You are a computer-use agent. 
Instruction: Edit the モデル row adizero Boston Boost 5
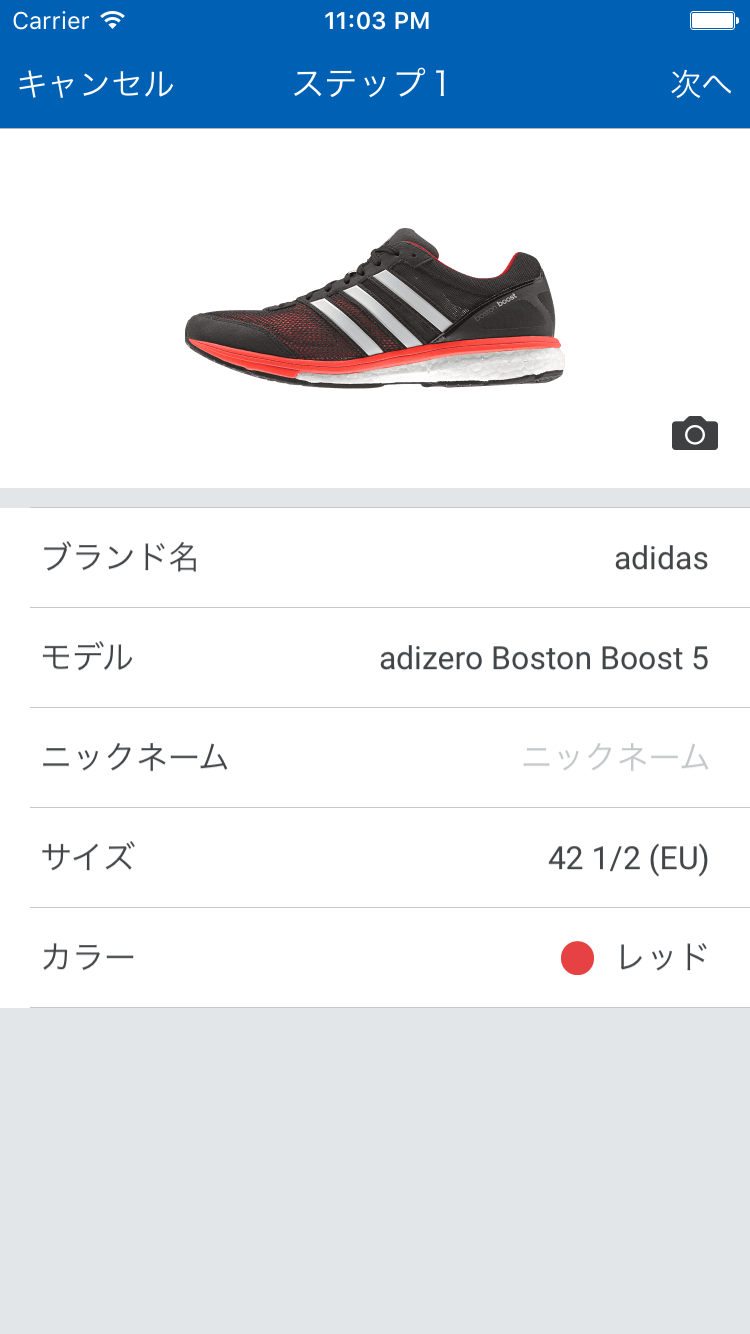(x=390, y=658)
